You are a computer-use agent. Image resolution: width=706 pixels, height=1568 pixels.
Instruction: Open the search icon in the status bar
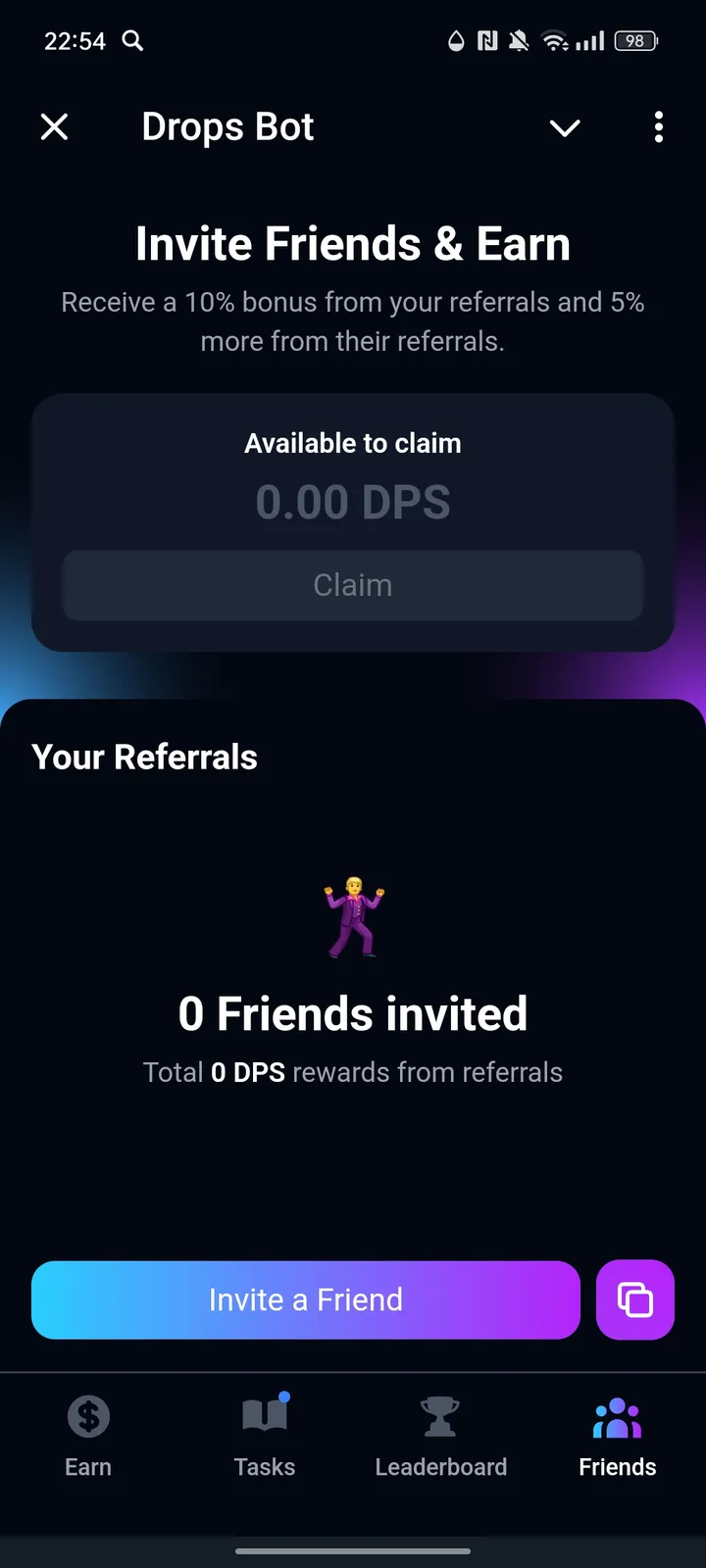[132, 41]
